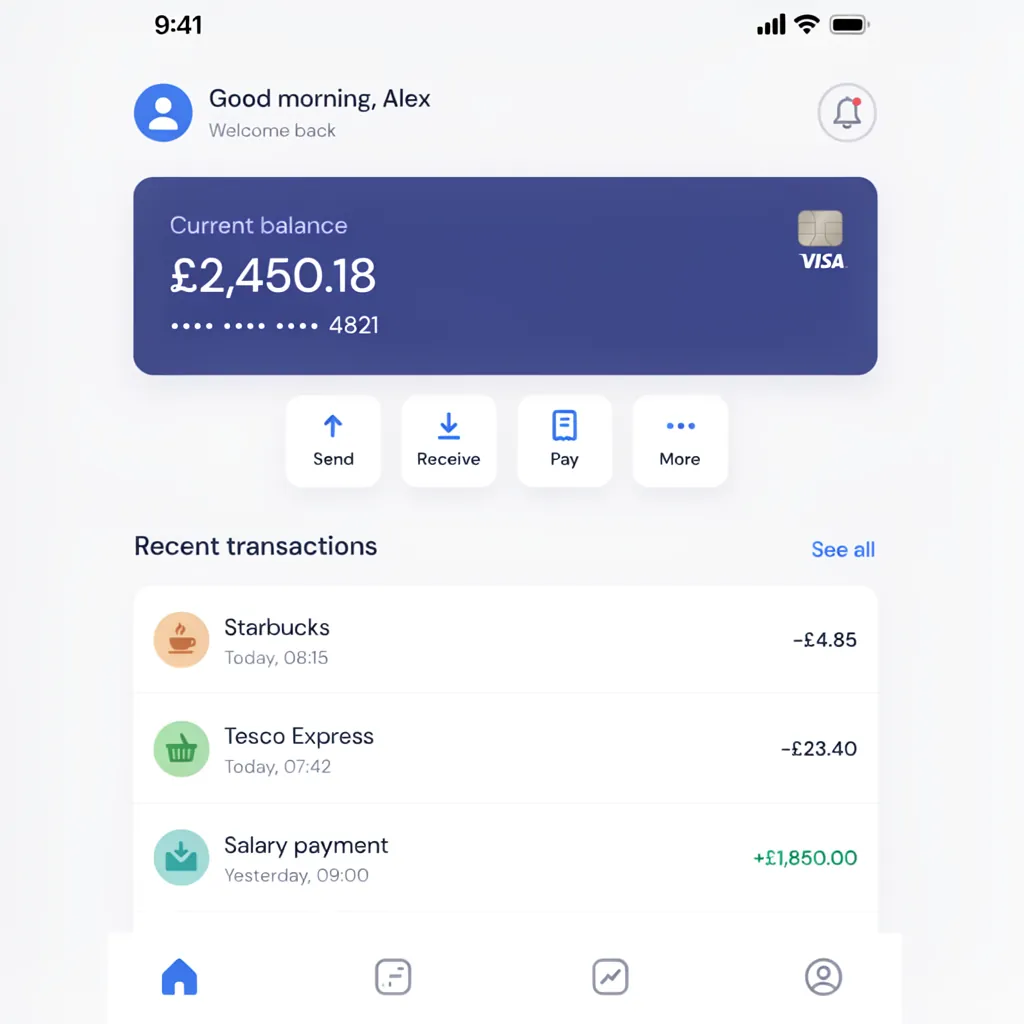See all recent transactions
The width and height of the screenshot is (1024, 1024).
(x=842, y=549)
